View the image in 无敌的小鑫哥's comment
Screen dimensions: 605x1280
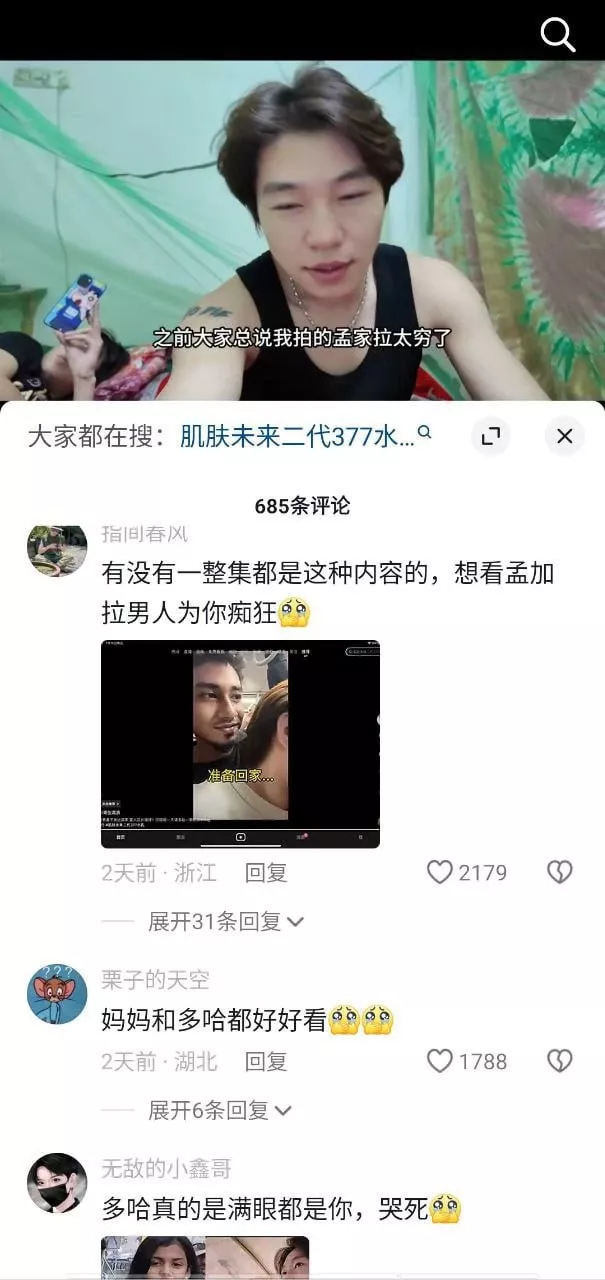click(205, 1257)
